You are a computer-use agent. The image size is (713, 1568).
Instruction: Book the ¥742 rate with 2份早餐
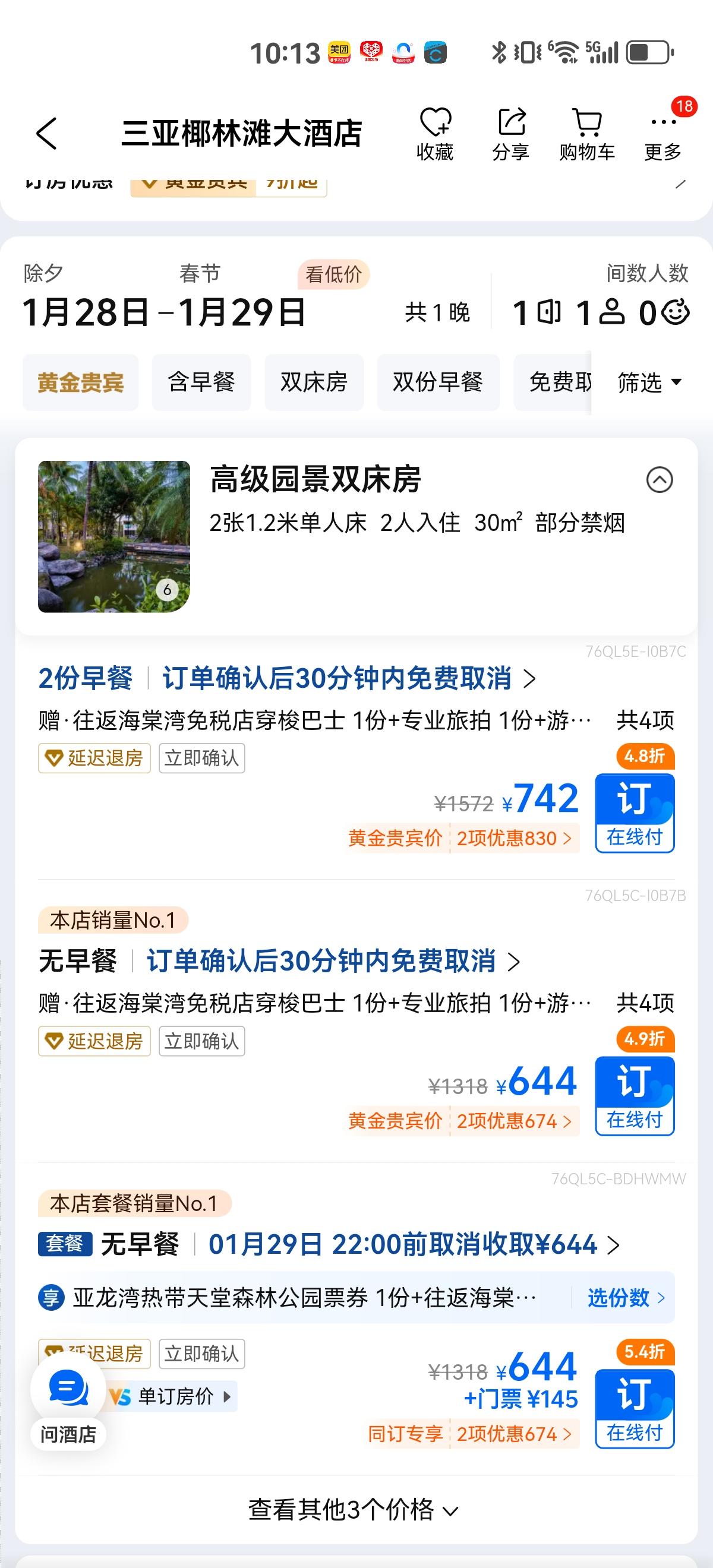[x=635, y=813]
